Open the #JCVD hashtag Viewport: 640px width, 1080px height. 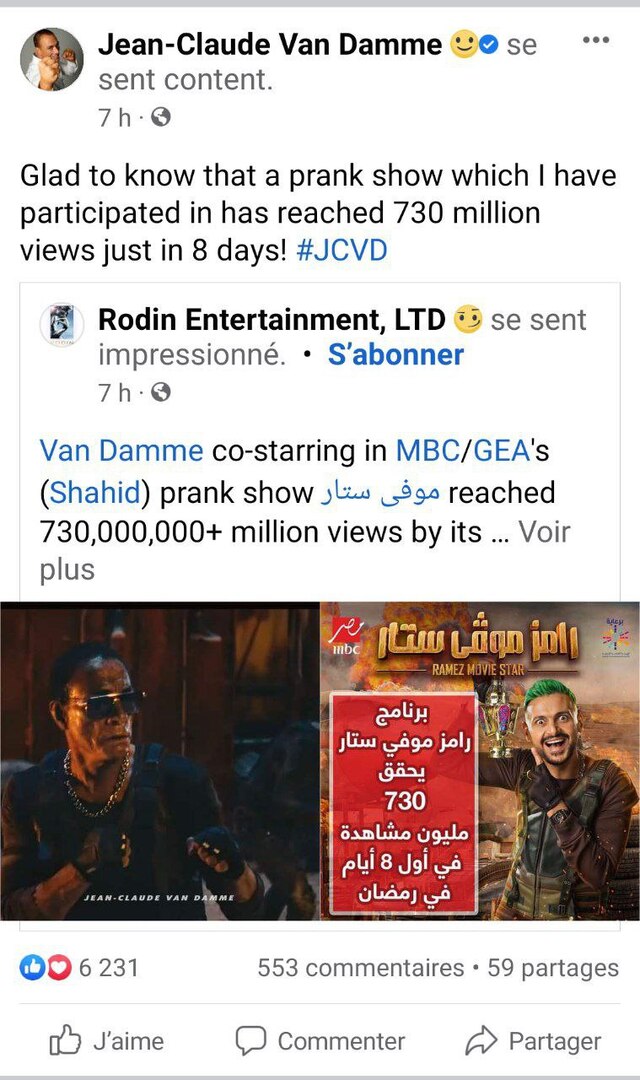[341, 250]
